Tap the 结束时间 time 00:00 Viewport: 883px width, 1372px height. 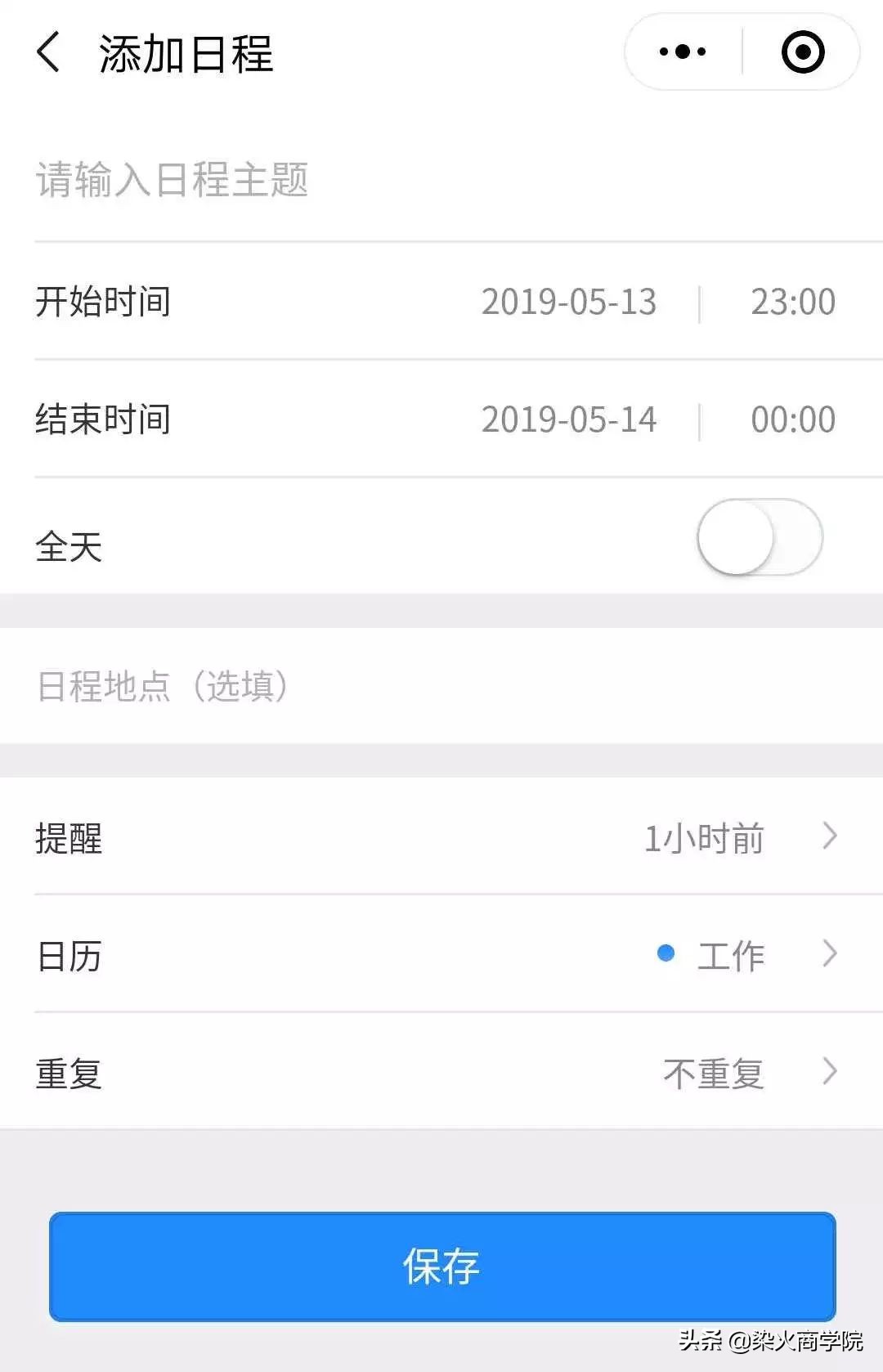(792, 420)
